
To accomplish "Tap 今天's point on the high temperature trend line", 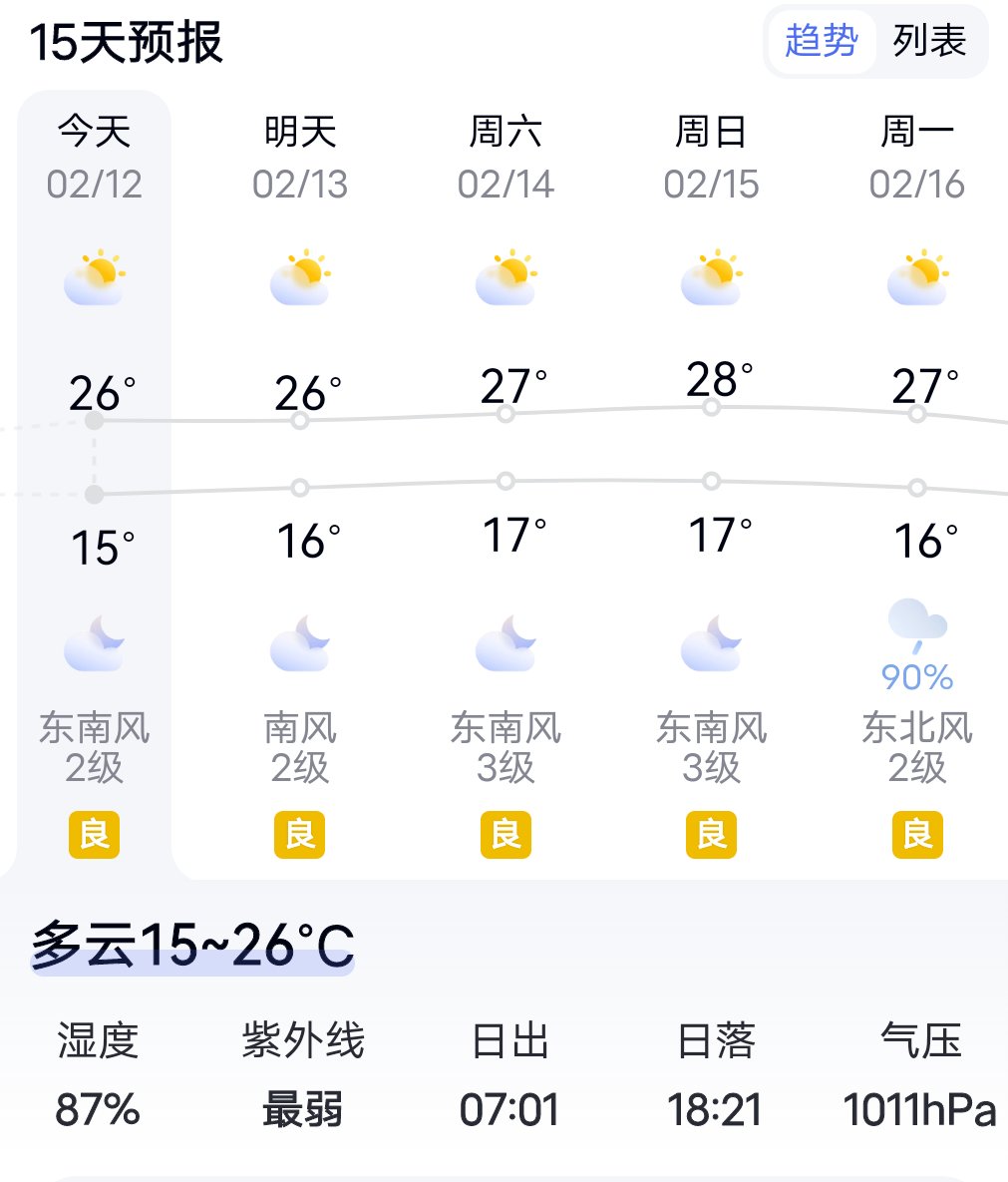I will point(93,422).
